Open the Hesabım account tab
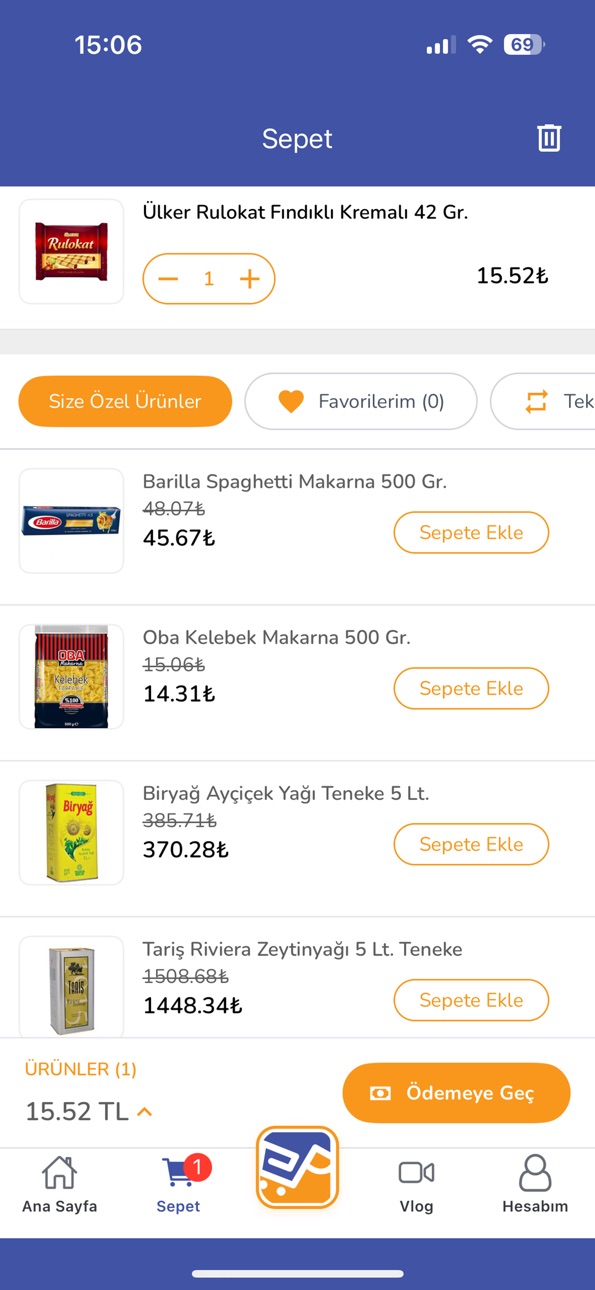Image resolution: width=595 pixels, height=1290 pixels. tap(535, 1184)
